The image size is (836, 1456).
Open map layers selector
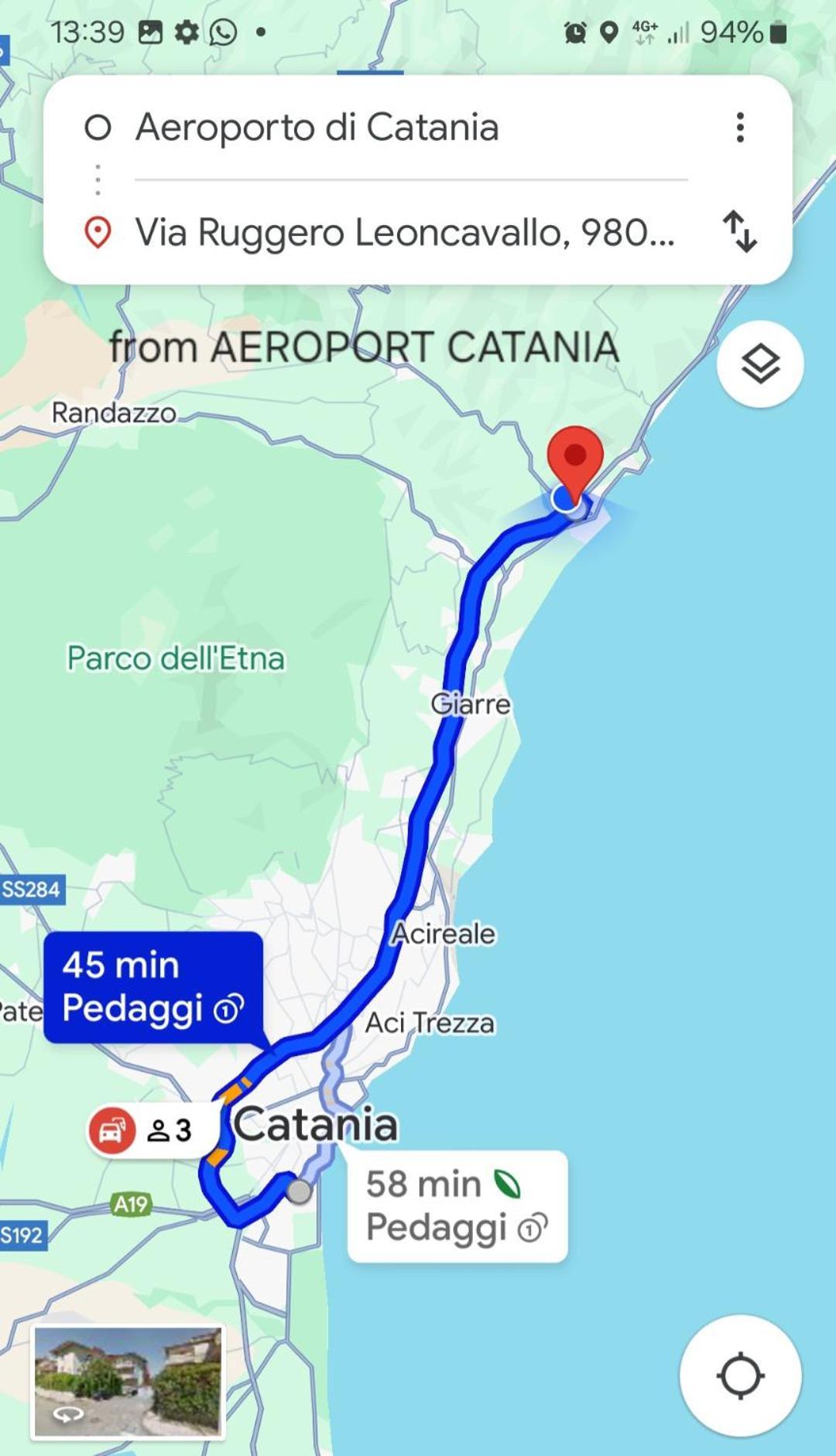[760, 364]
